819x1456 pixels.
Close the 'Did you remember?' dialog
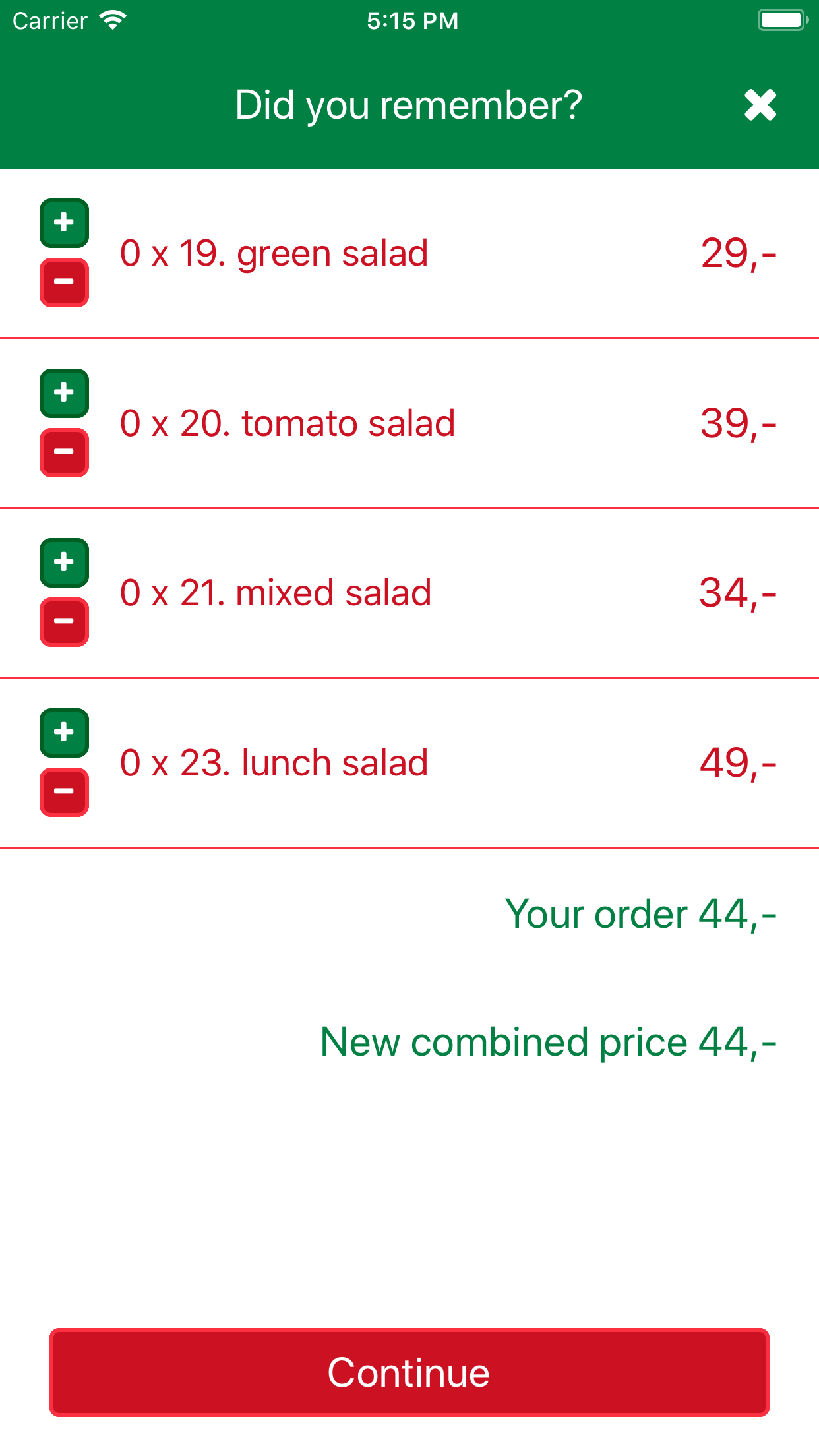coord(760,106)
